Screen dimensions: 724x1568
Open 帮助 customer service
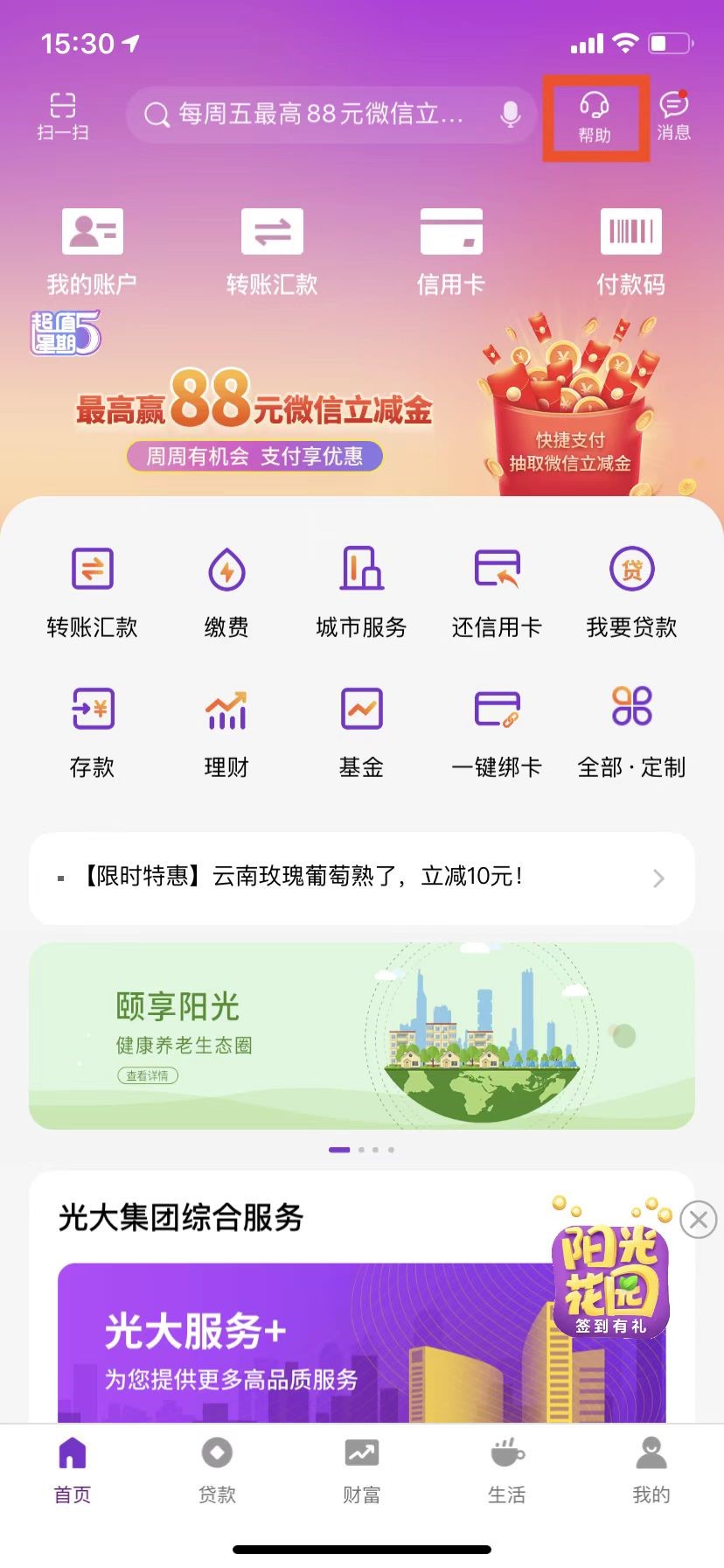tap(595, 118)
